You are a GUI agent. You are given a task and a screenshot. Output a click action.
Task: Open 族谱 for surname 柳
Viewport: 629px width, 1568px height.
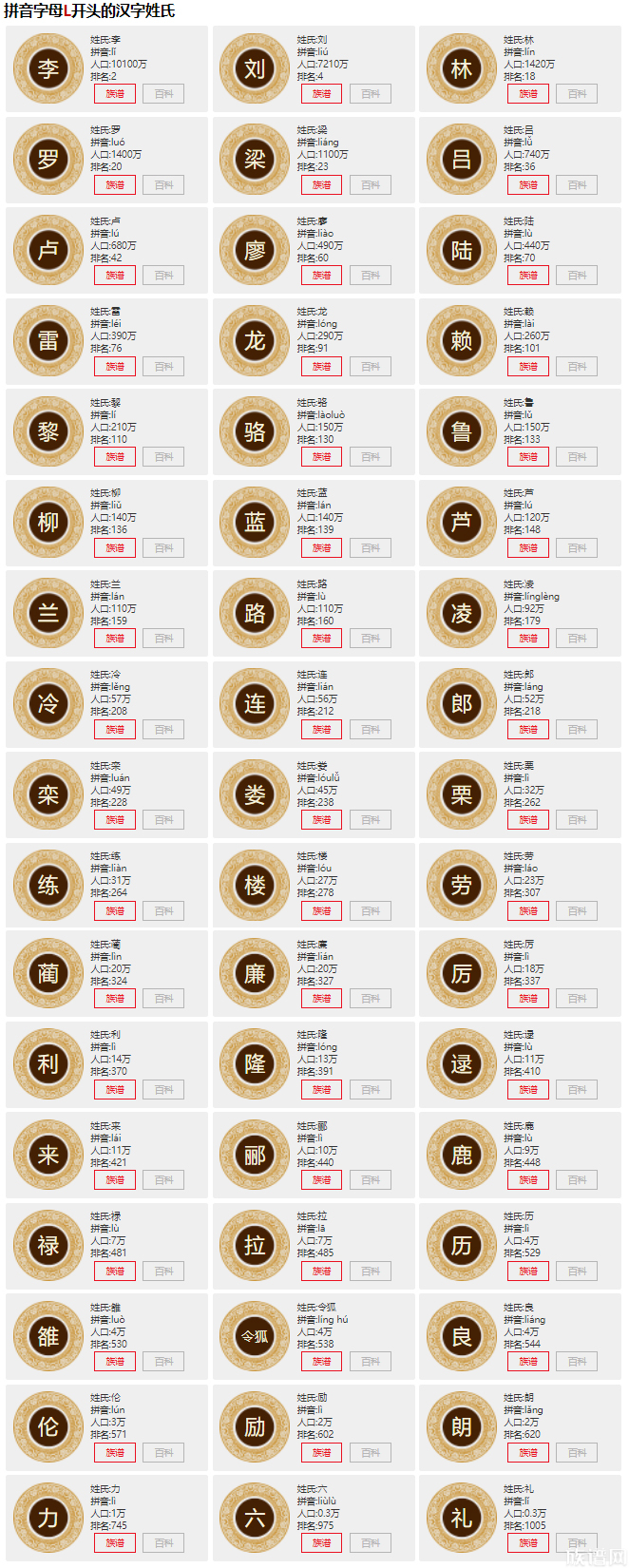[115, 548]
